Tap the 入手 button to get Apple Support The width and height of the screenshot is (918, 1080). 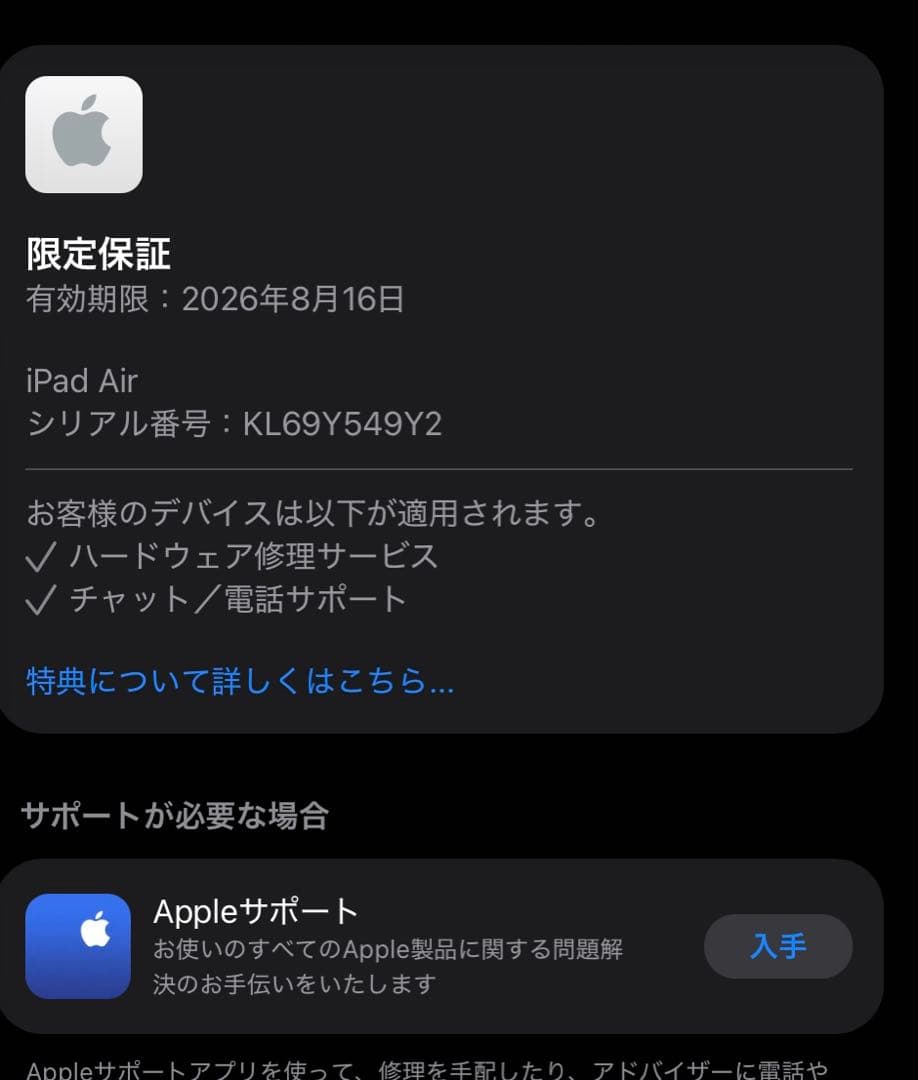coord(778,946)
